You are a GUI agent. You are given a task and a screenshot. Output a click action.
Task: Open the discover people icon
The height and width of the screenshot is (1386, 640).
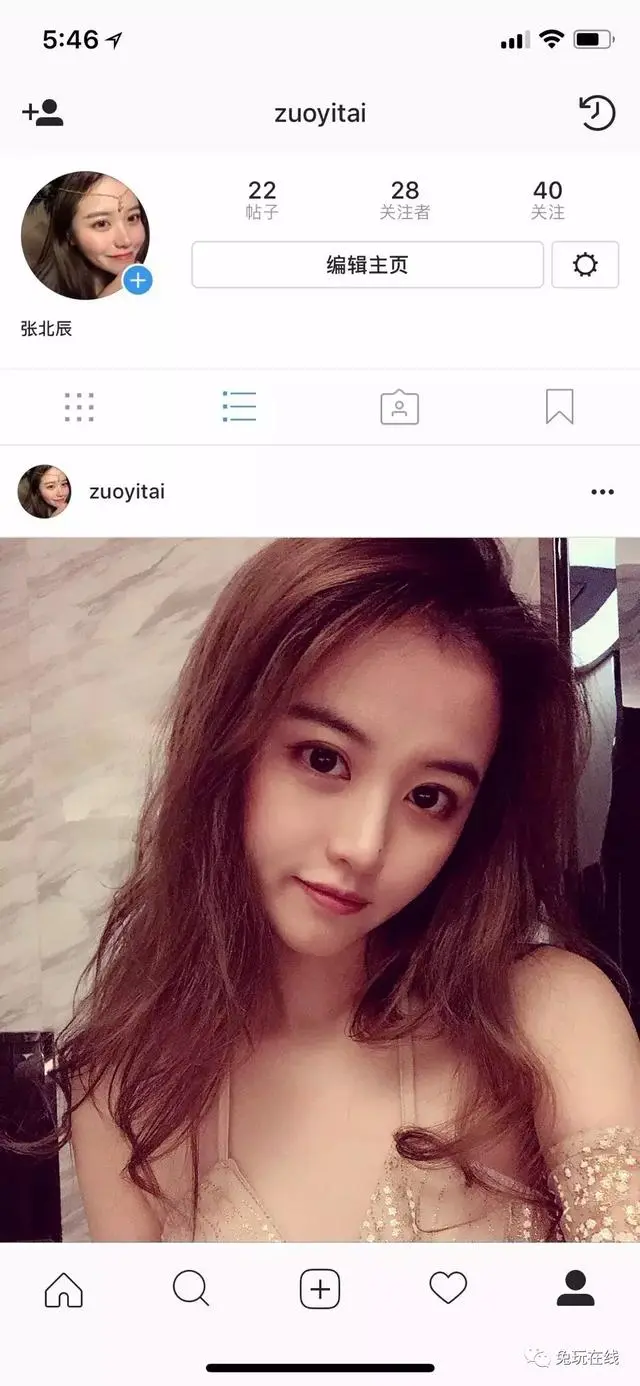43,113
